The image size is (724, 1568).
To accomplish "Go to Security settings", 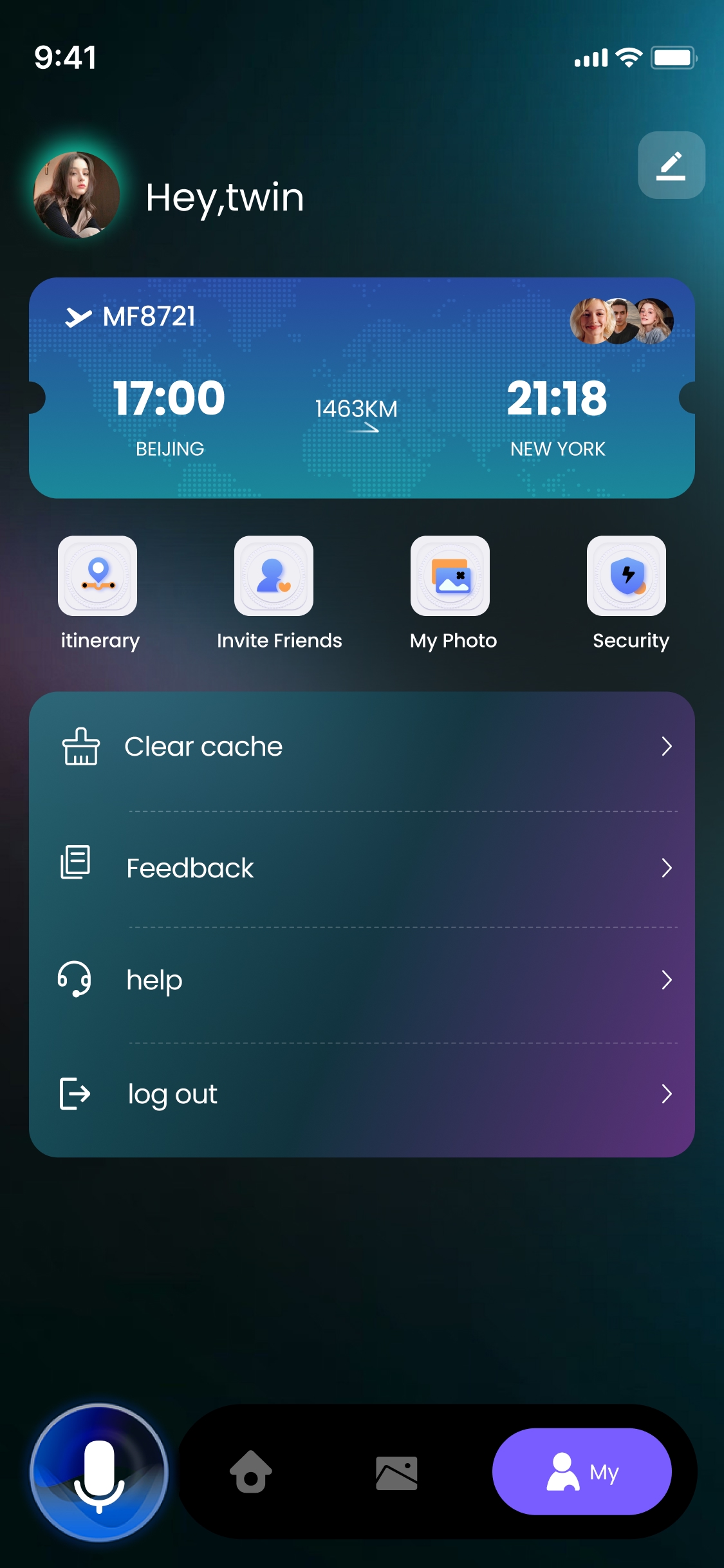I will pos(627,576).
